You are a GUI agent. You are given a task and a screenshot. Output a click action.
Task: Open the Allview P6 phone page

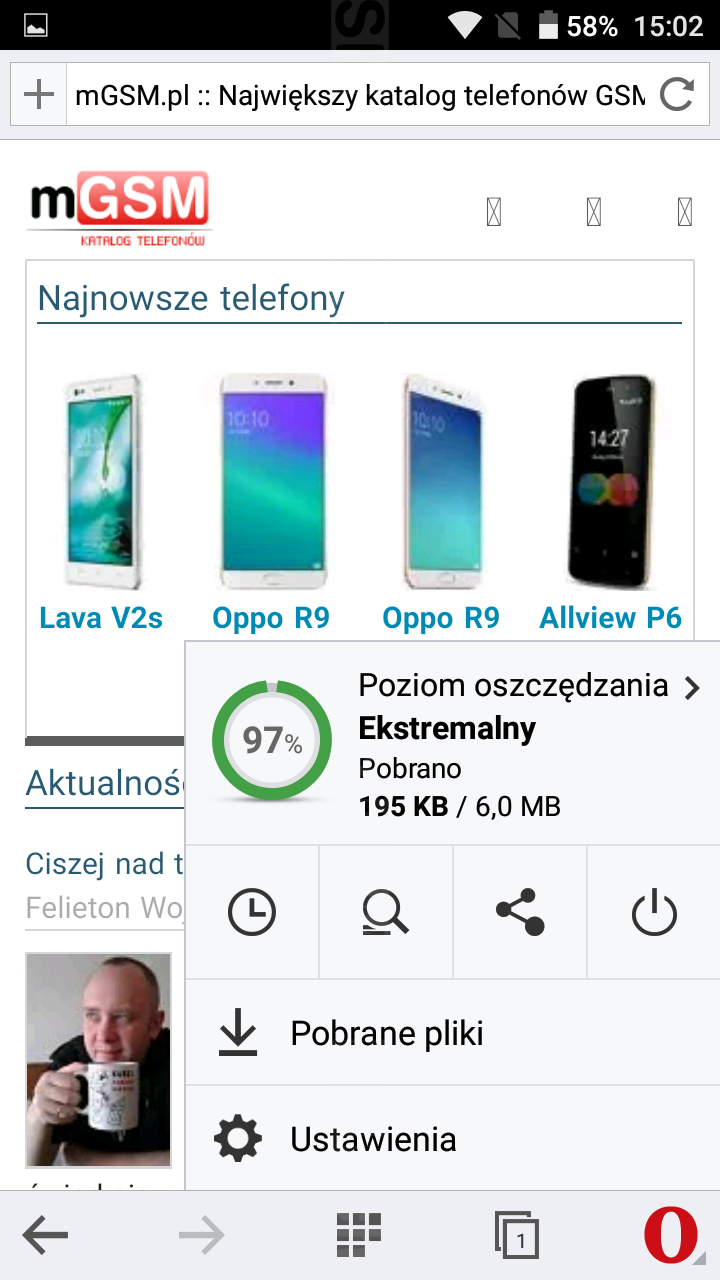coord(610,617)
